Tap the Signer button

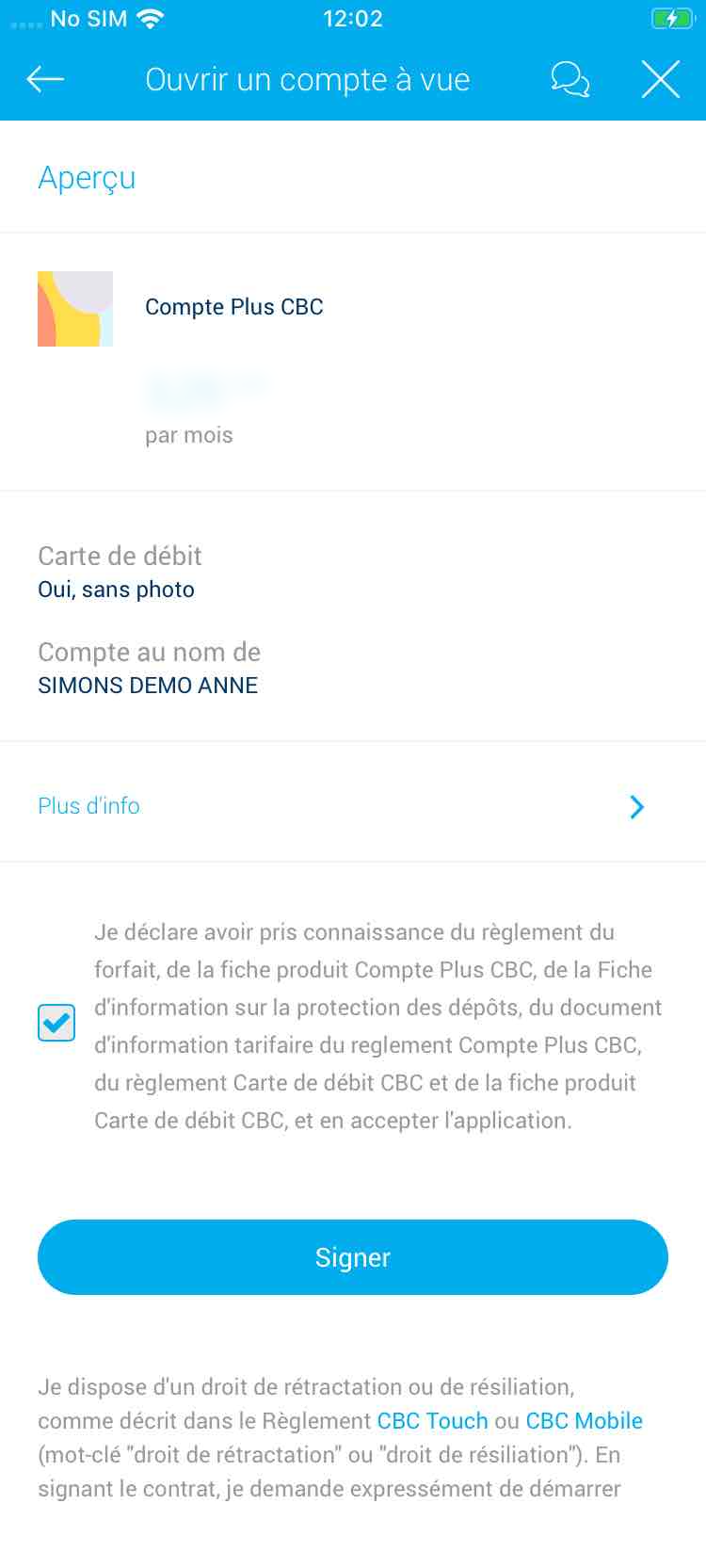point(353,1257)
